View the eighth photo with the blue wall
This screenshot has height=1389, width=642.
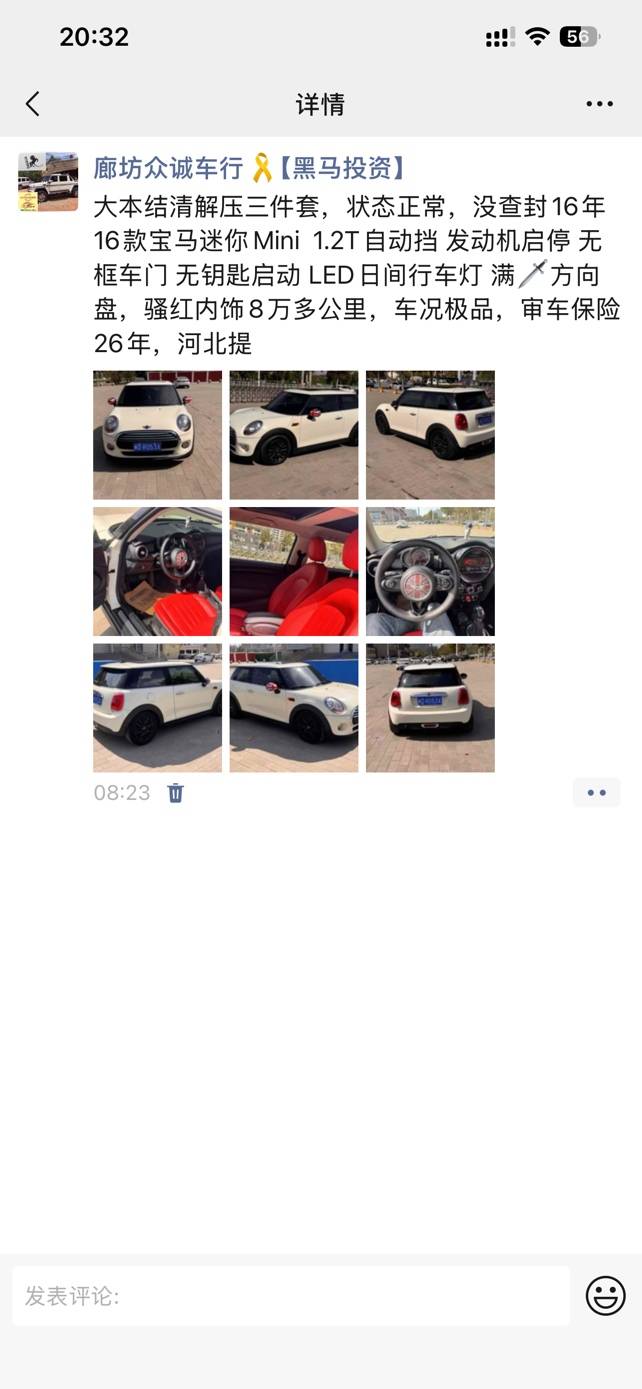click(x=293, y=707)
